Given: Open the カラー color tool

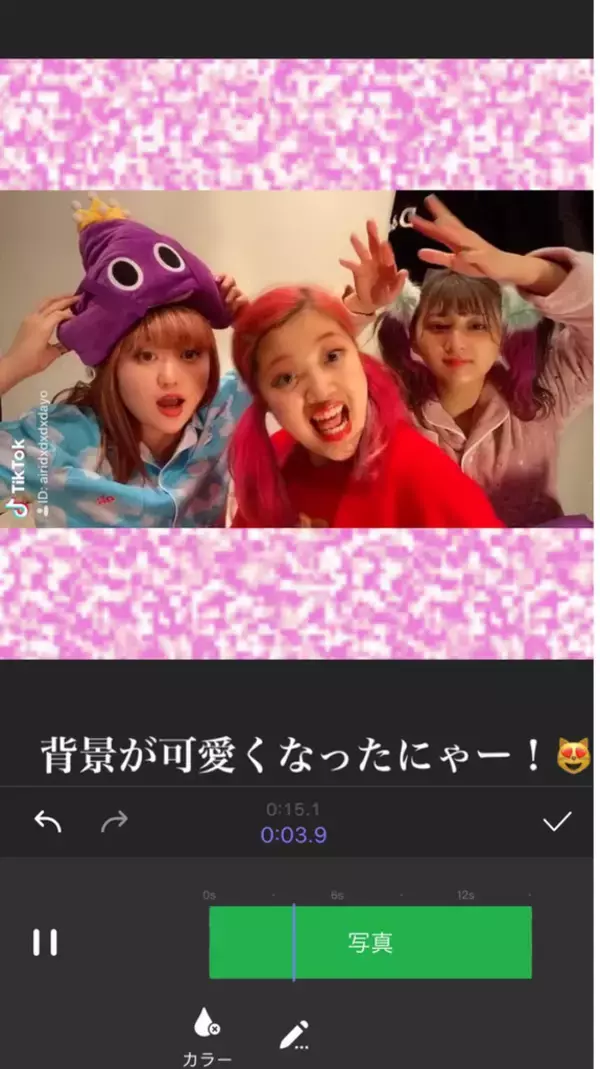Looking at the screenshot, I should click(207, 1035).
